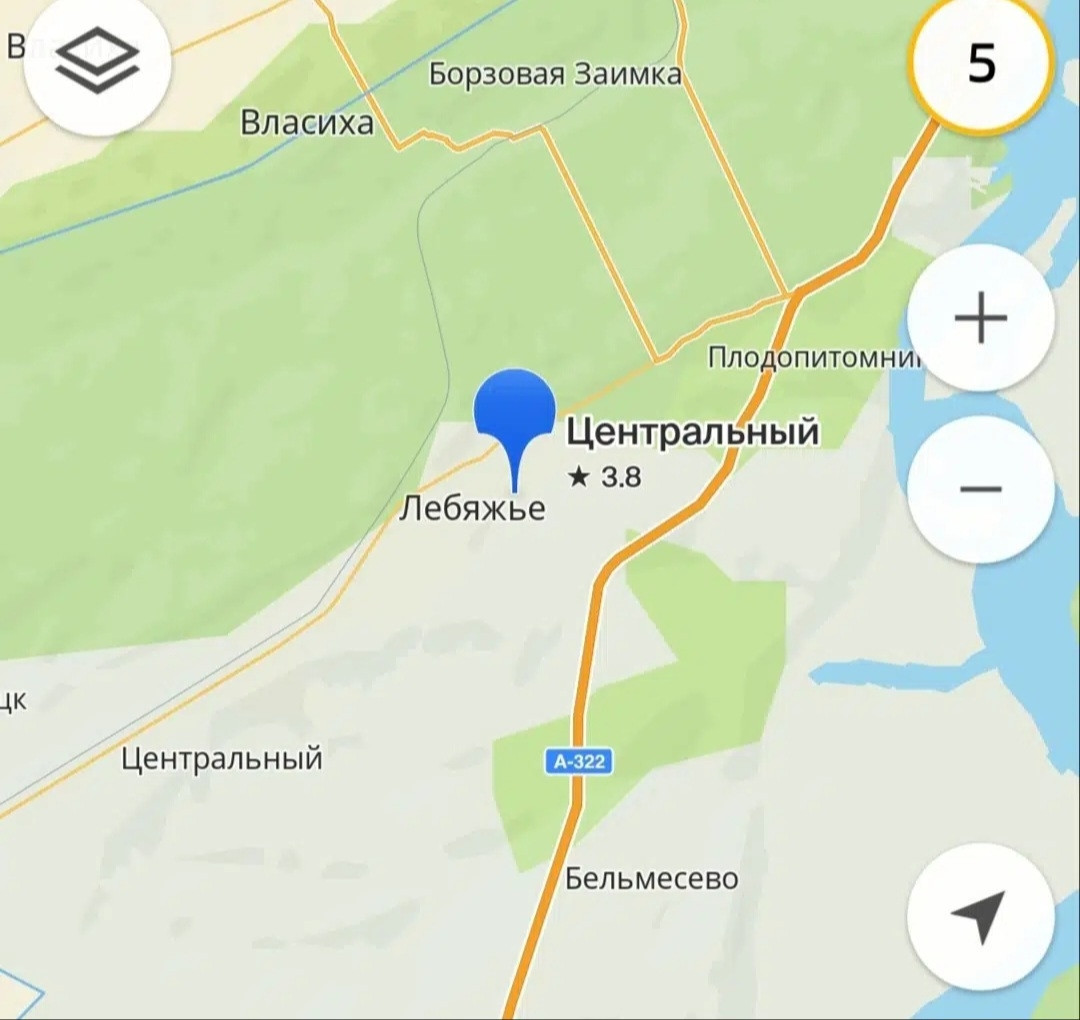The image size is (1080, 1020).
Task: Tap the traffic level 5 indicator
Action: tap(981, 63)
